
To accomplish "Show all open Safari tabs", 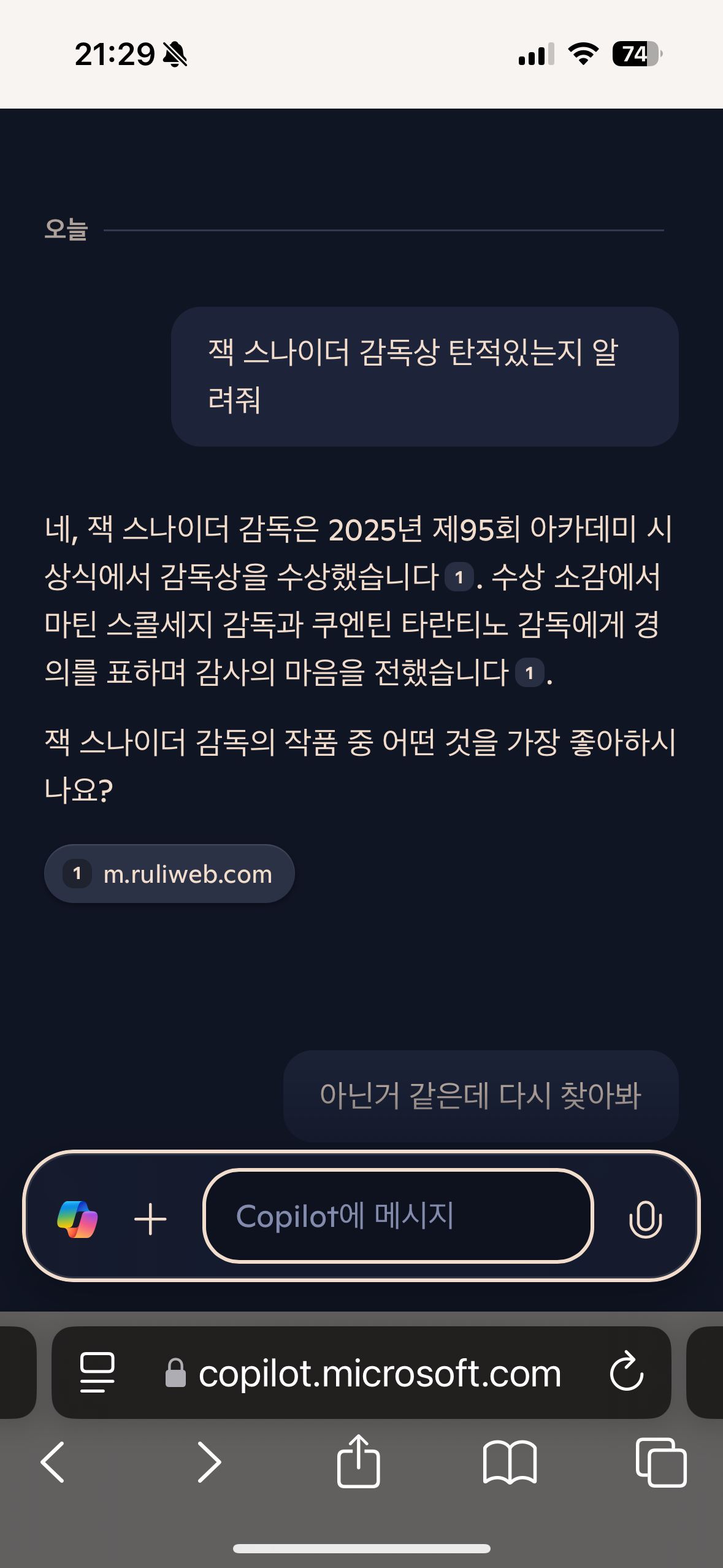I will click(661, 1462).
